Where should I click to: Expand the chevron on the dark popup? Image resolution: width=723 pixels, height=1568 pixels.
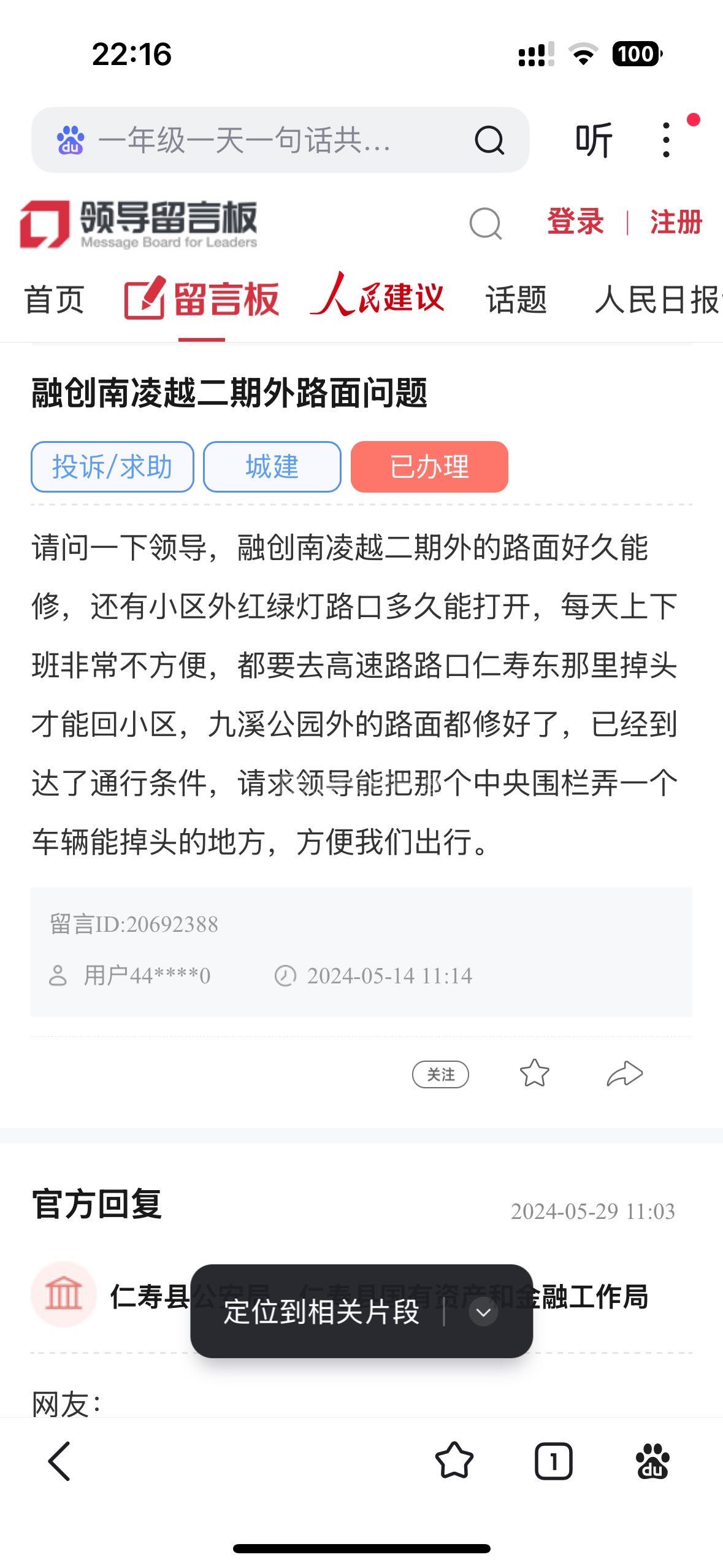(x=483, y=1312)
